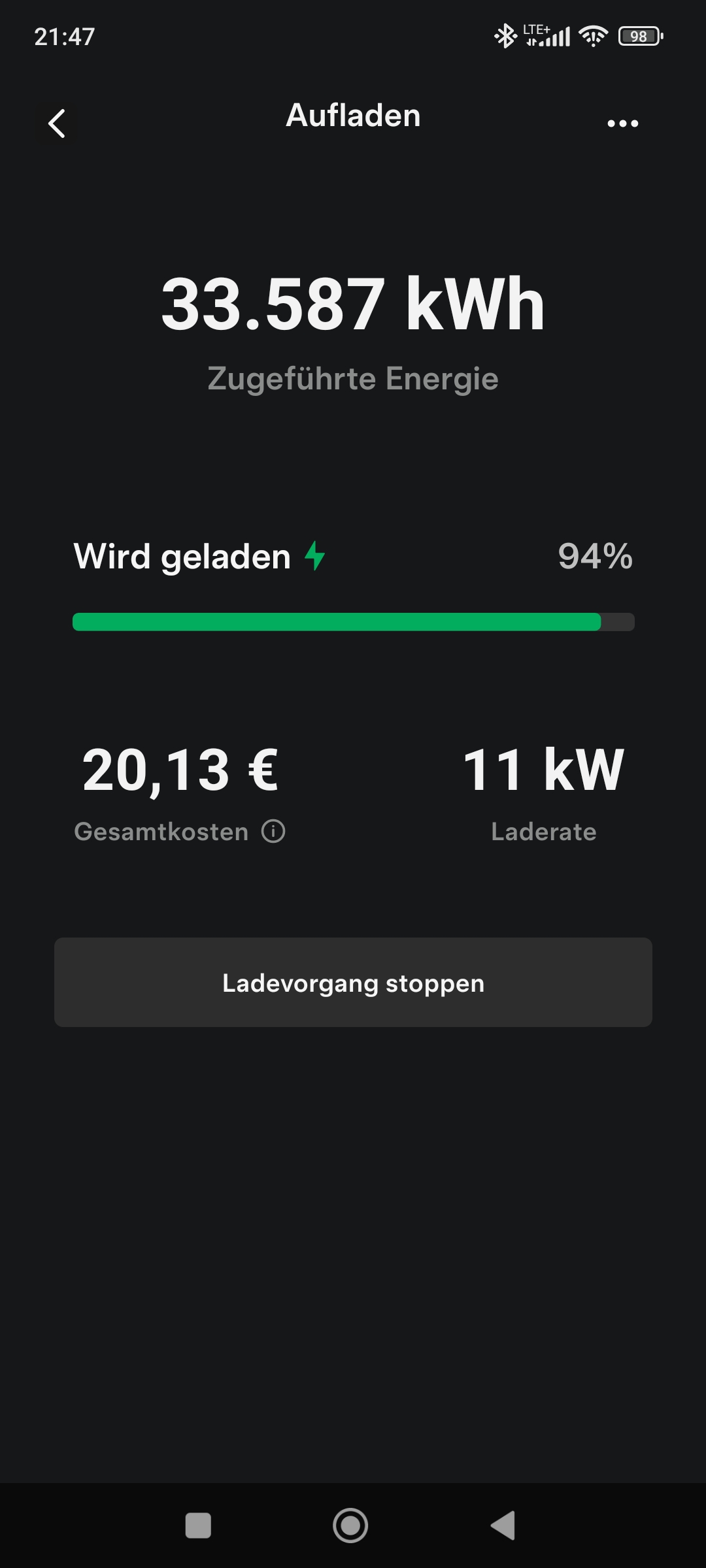Open recent apps from the system bar
The height and width of the screenshot is (1568, 706).
(x=198, y=1526)
